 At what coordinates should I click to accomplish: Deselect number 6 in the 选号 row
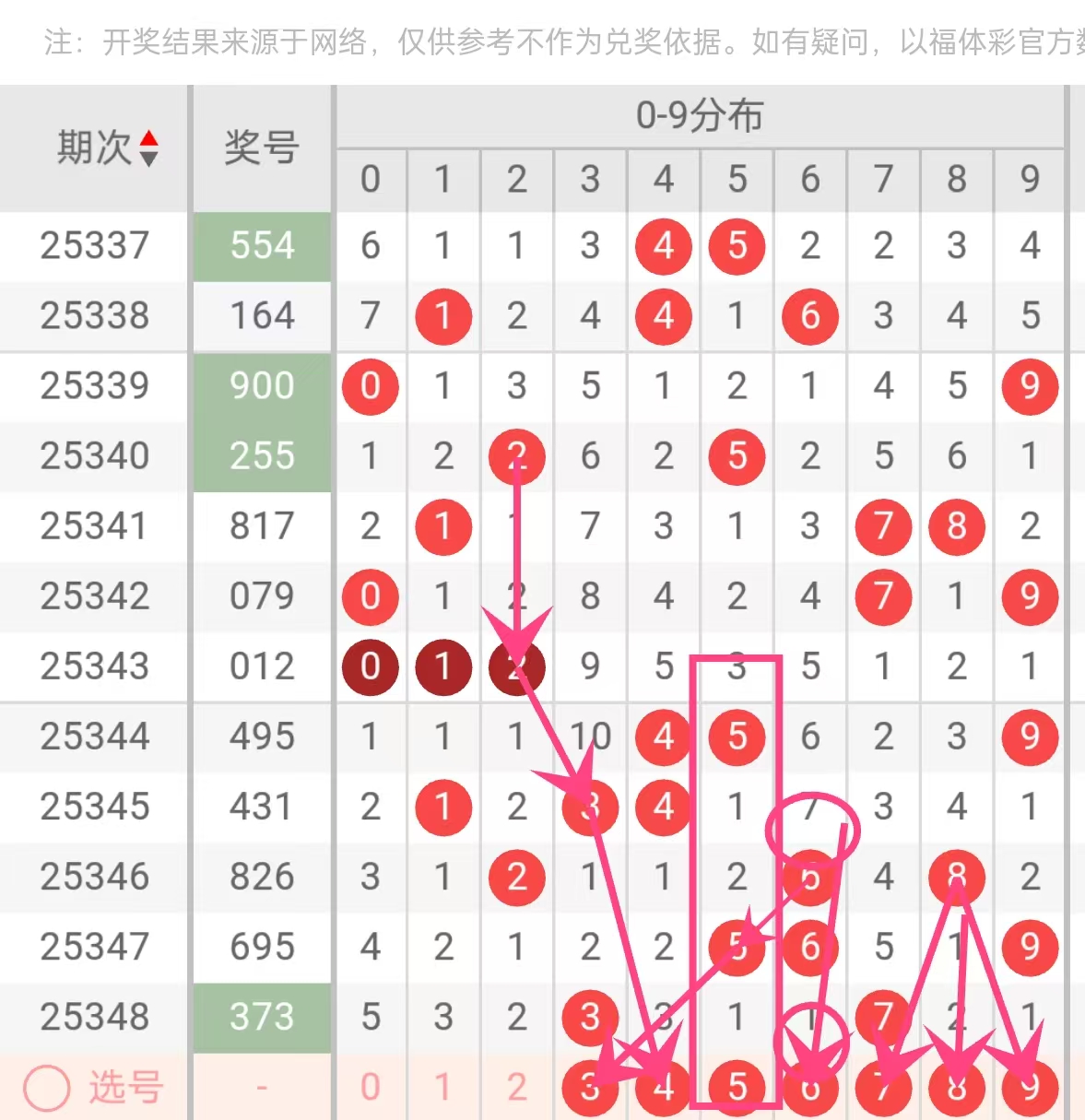coord(810,1088)
